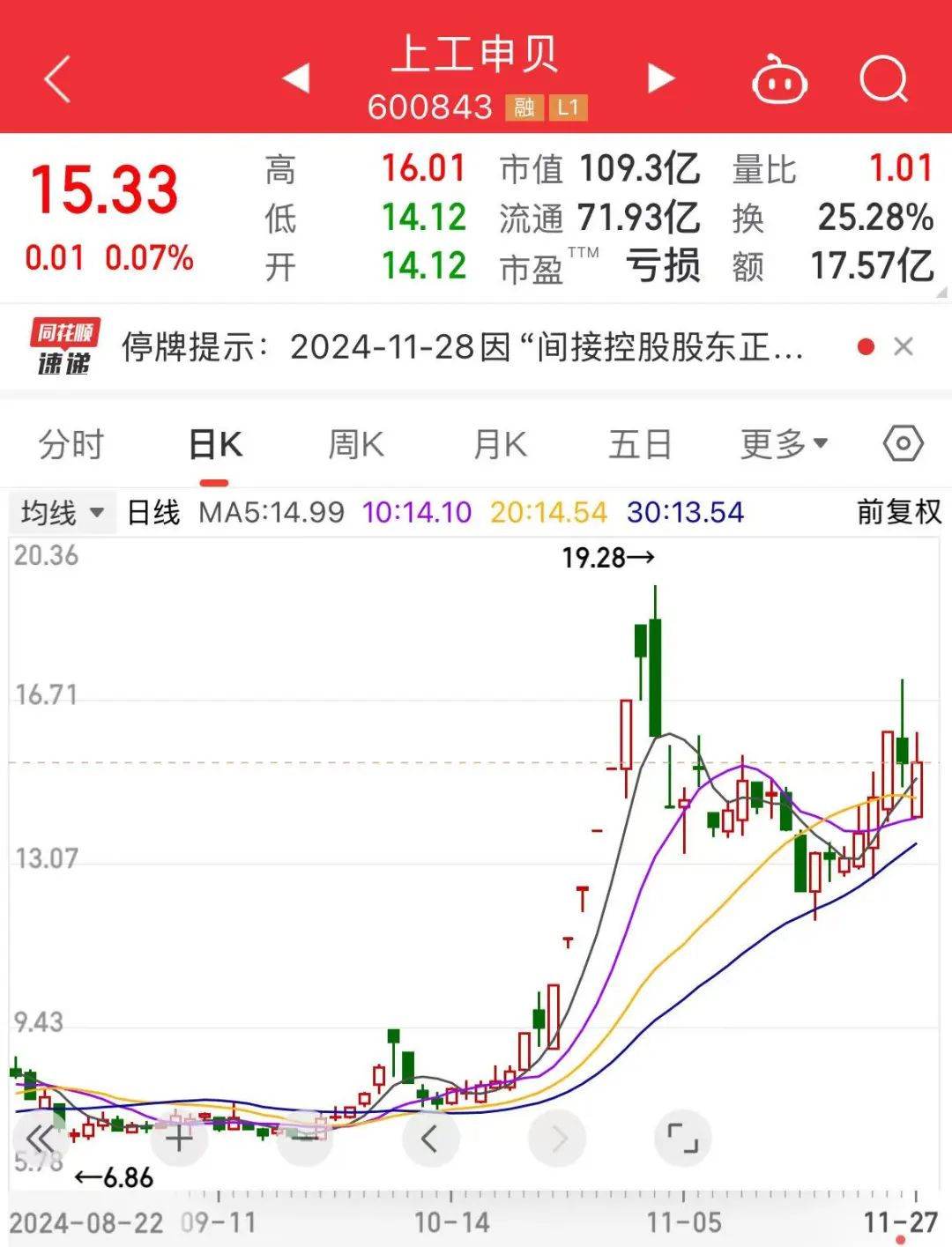Viewport: 952px width, 1247px height.
Task: Tap the double-left arrow chart button
Action: (x=40, y=1139)
